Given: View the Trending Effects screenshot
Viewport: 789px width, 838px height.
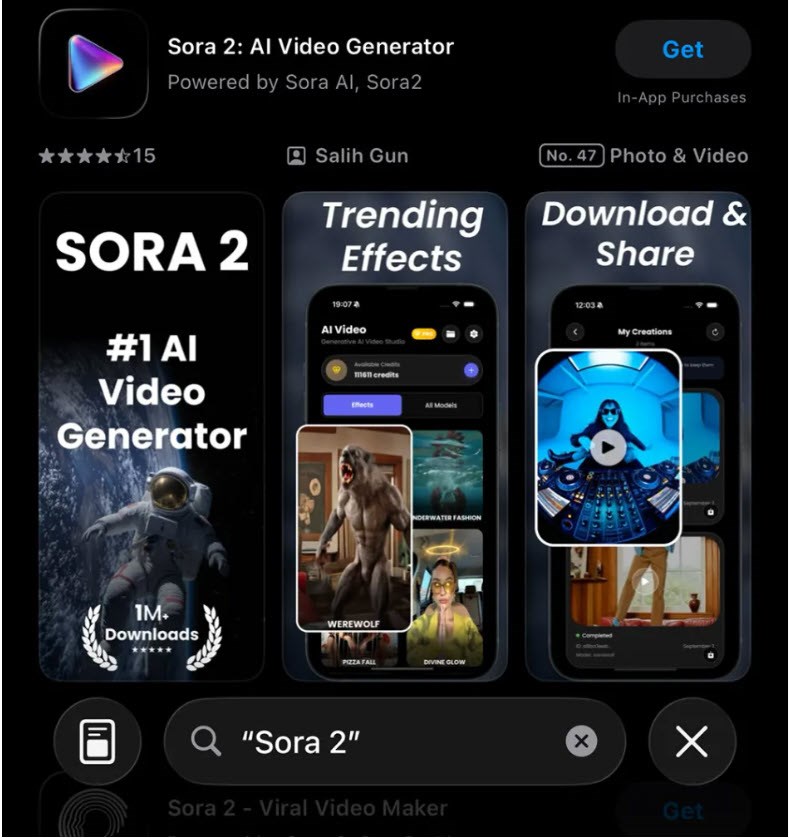Looking at the screenshot, I should (x=395, y=437).
